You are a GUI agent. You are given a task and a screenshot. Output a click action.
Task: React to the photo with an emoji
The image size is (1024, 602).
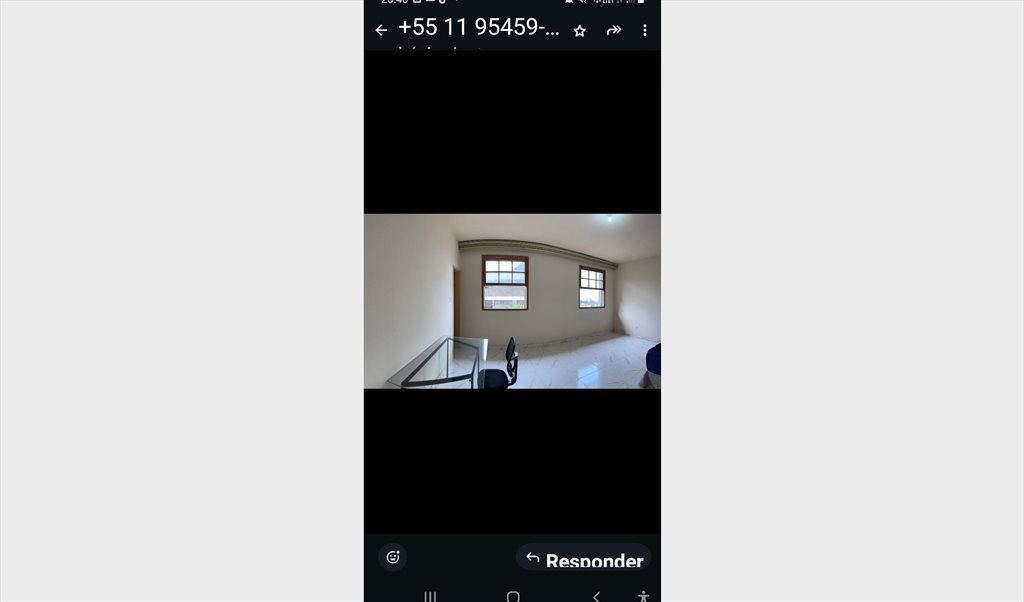click(x=393, y=557)
